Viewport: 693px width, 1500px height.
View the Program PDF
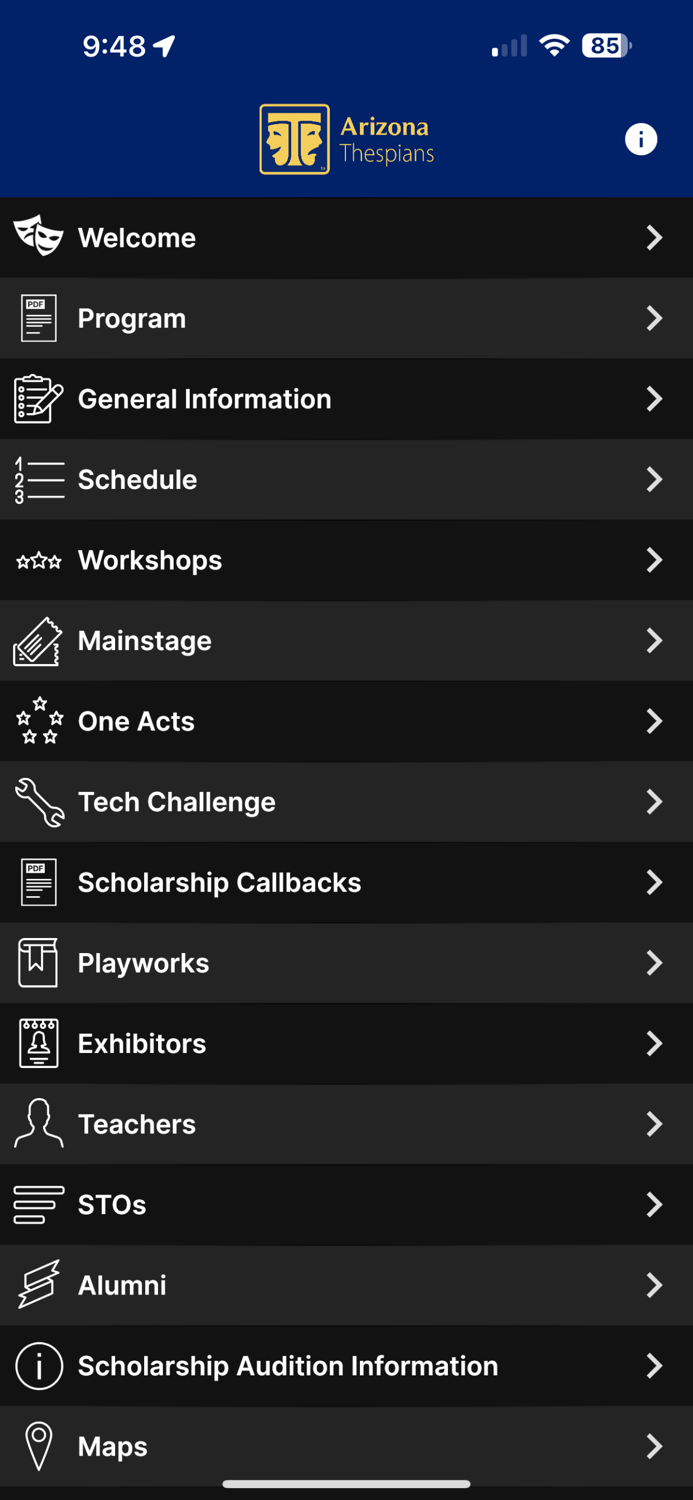pyautogui.click(x=346, y=318)
